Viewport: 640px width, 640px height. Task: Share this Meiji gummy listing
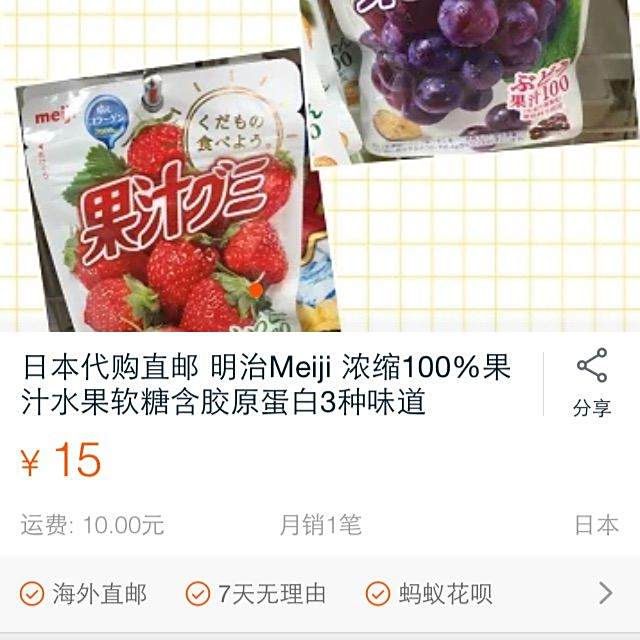[592, 383]
